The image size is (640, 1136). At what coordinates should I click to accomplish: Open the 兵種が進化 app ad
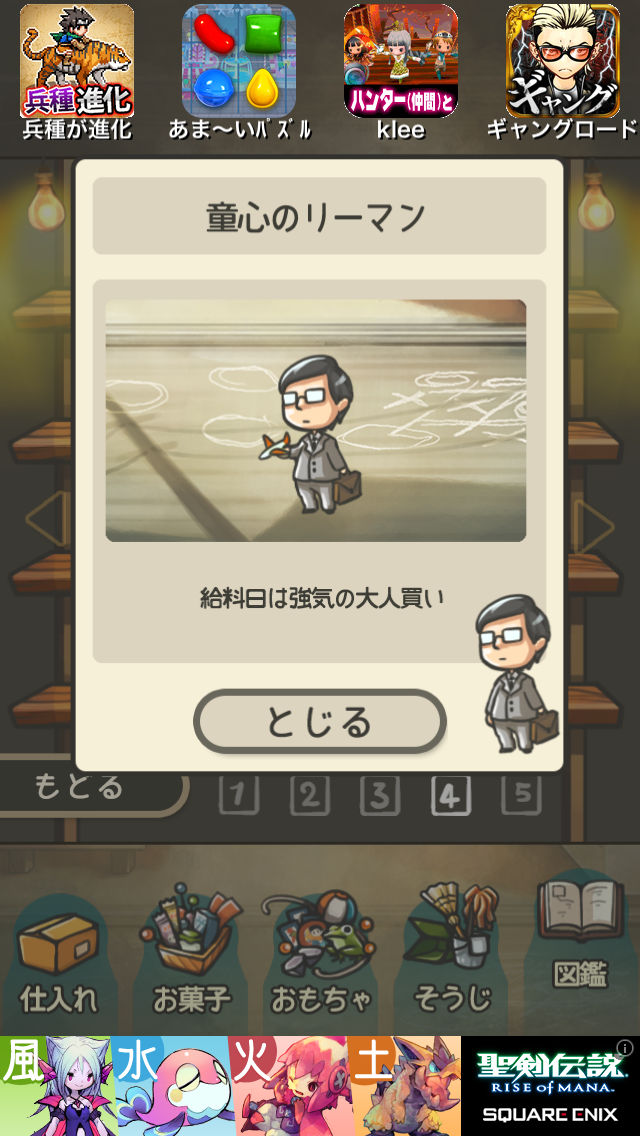(x=77, y=72)
